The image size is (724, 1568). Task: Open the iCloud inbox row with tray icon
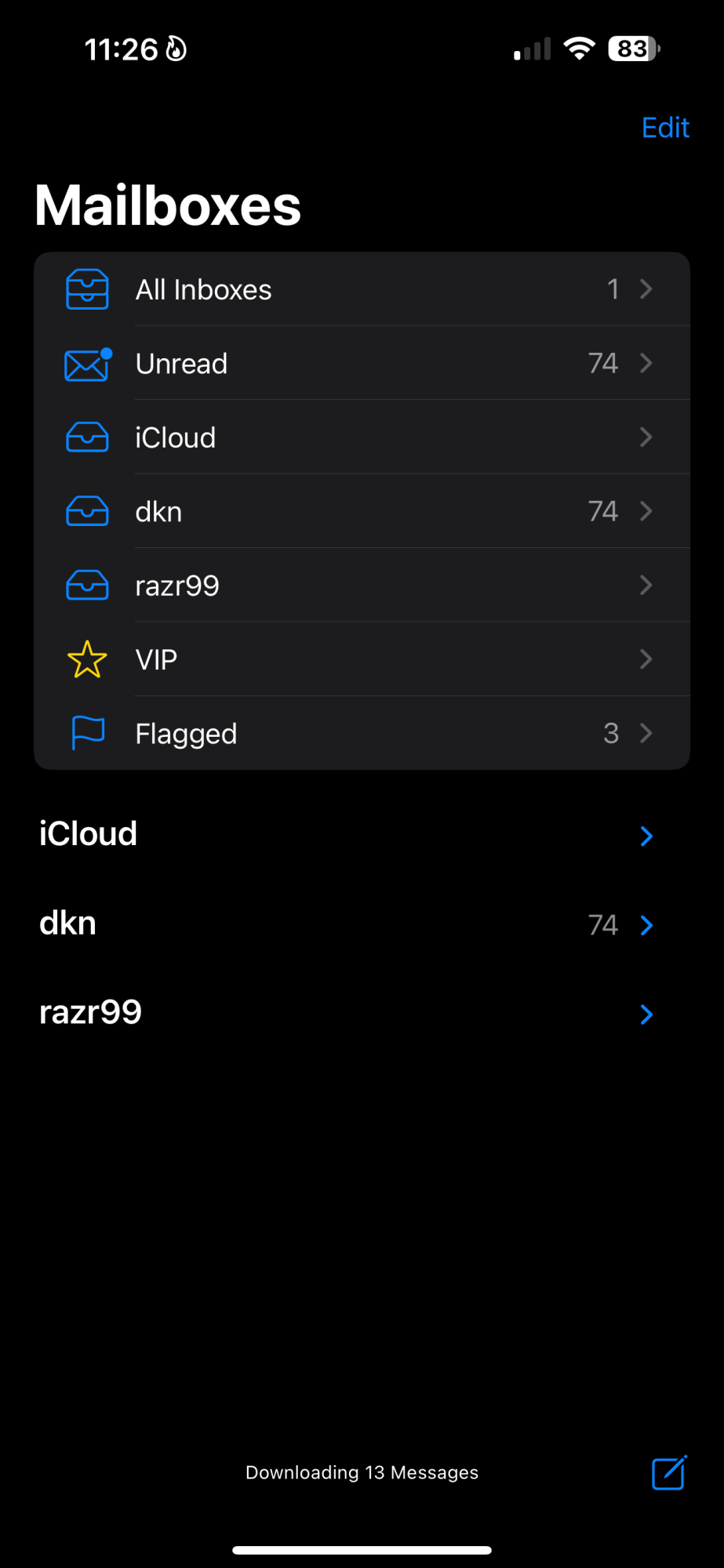tap(361, 437)
